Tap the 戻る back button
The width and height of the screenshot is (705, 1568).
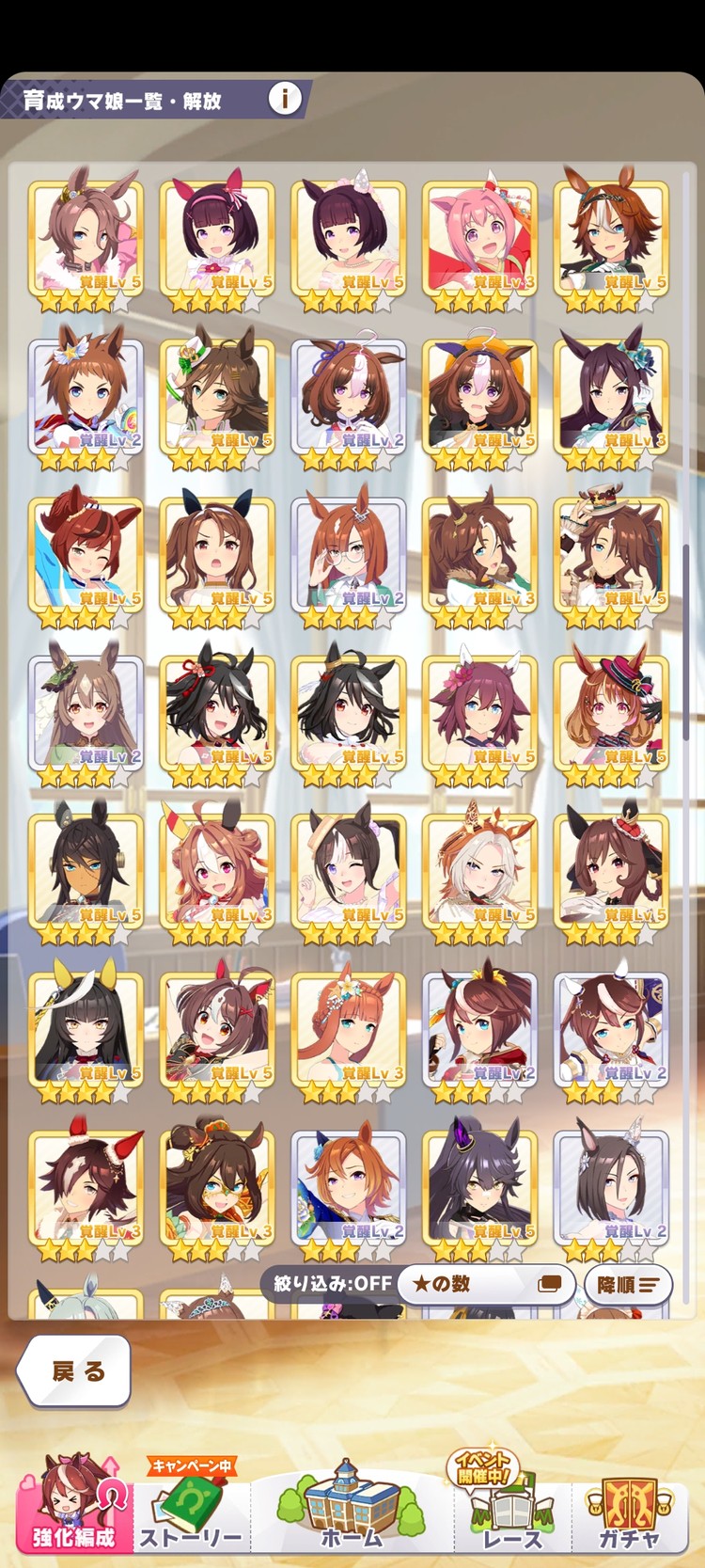(74, 1371)
